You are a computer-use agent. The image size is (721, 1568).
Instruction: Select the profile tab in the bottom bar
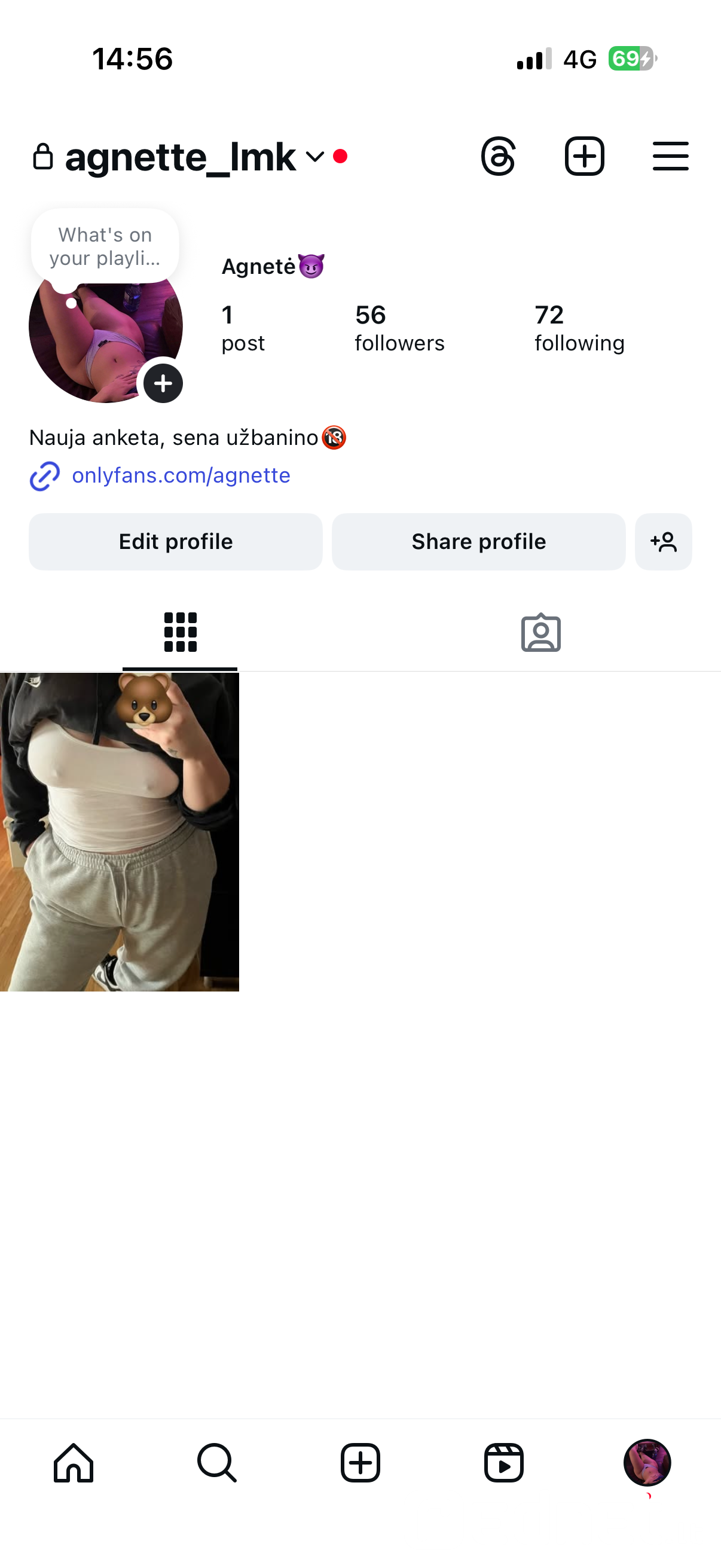(x=647, y=1462)
